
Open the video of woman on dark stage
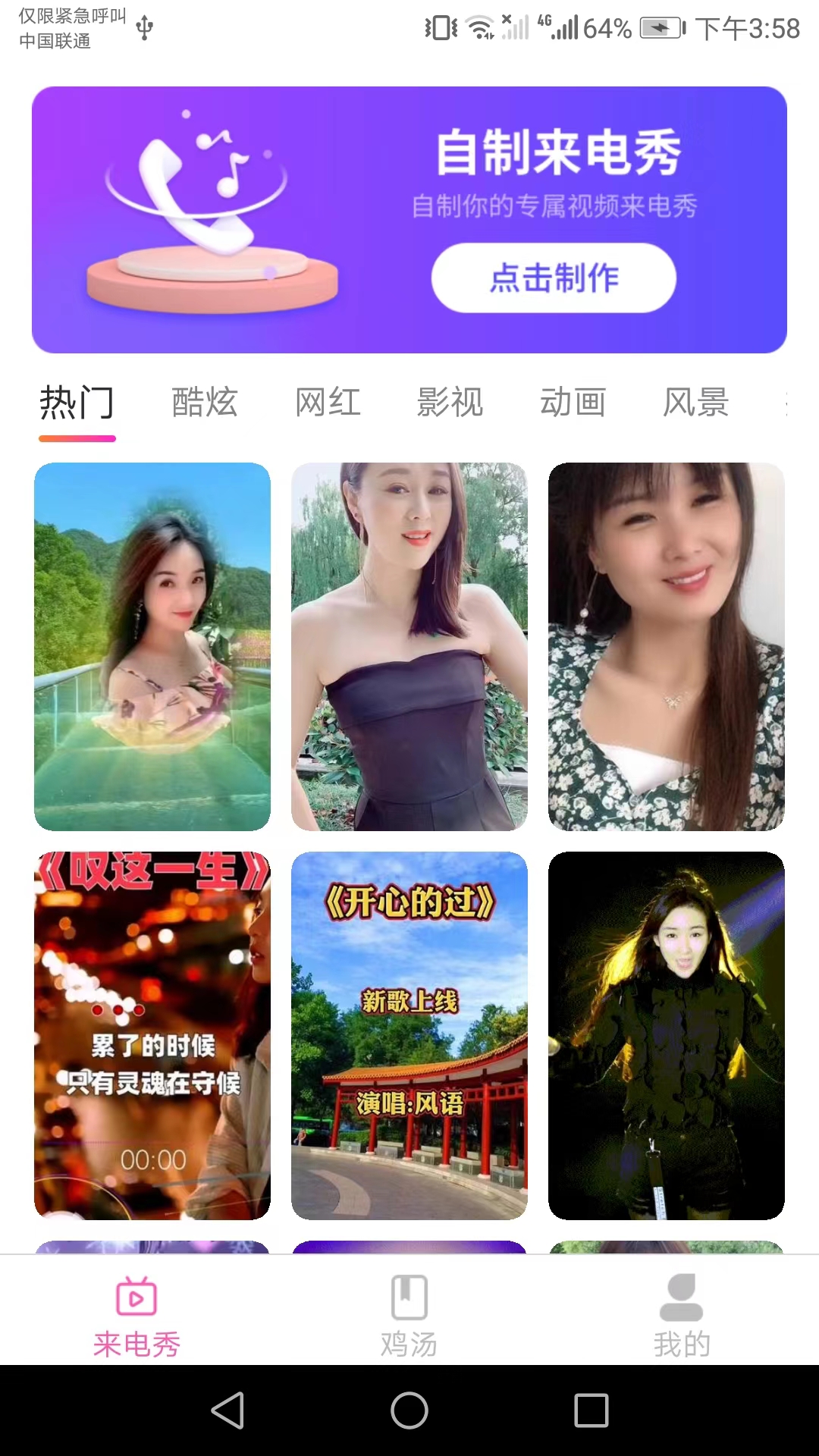[667, 1035]
